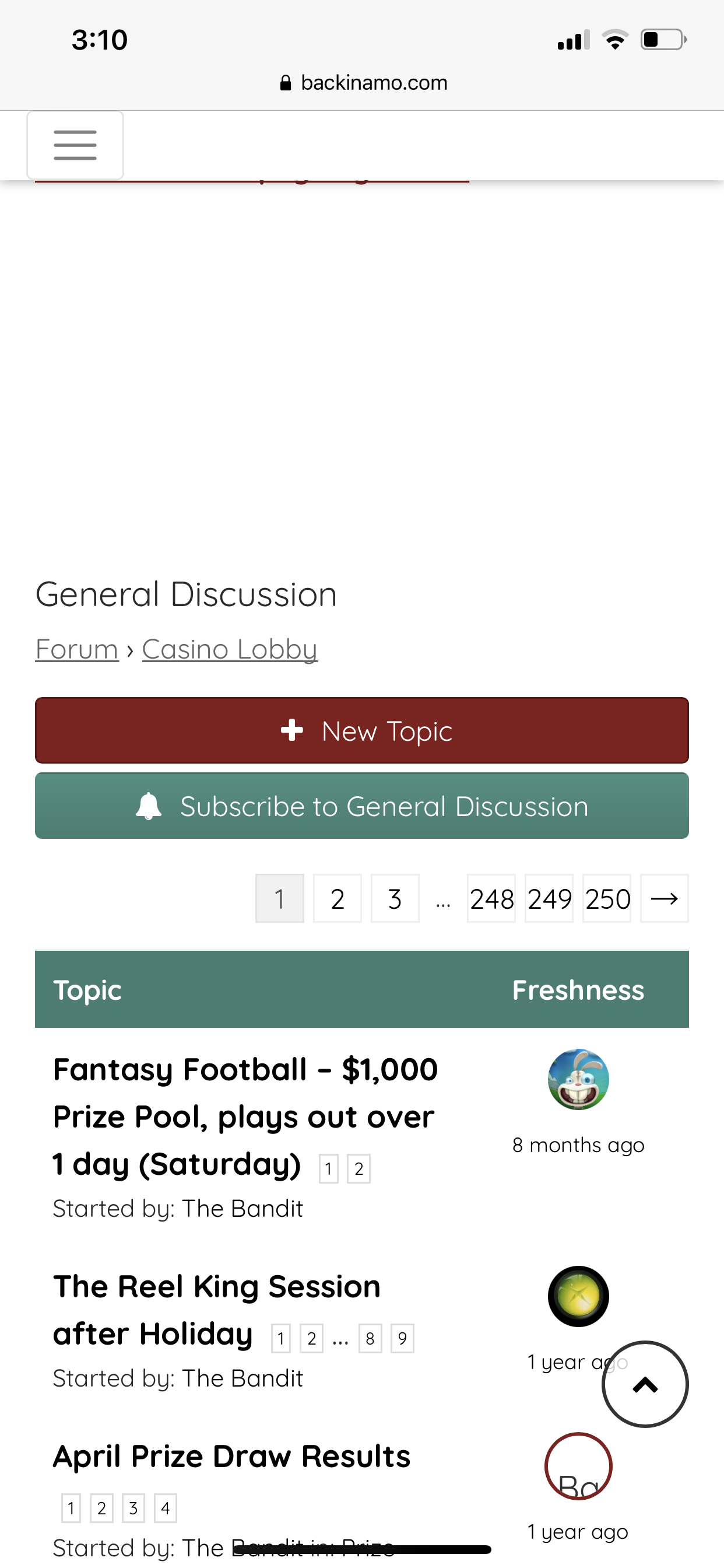Open the Forum breadcrumb link
Viewport: 724px width, 1568px height.
pyautogui.click(x=77, y=649)
